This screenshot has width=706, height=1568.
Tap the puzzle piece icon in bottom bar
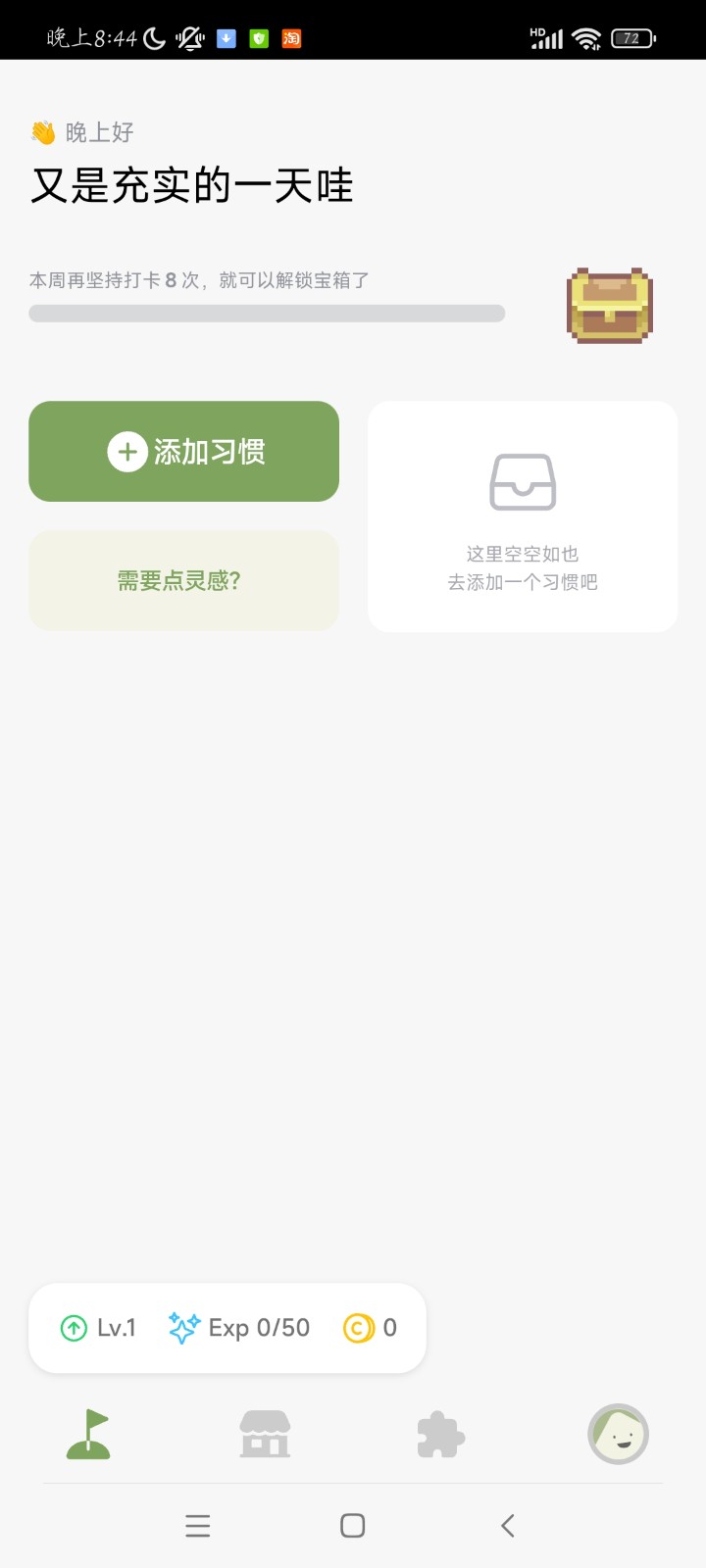click(439, 1433)
